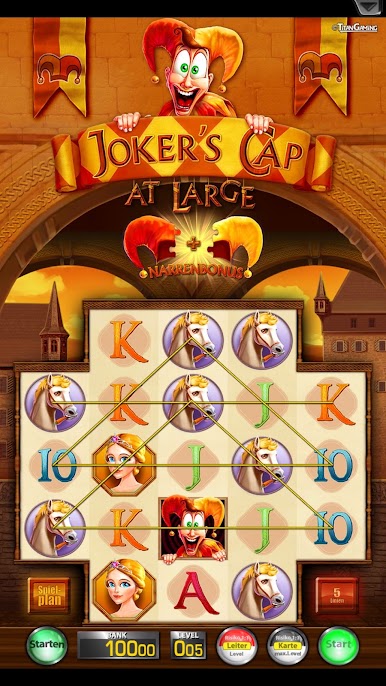Tap the green Starten button
The height and width of the screenshot is (686, 386).
click(46, 645)
